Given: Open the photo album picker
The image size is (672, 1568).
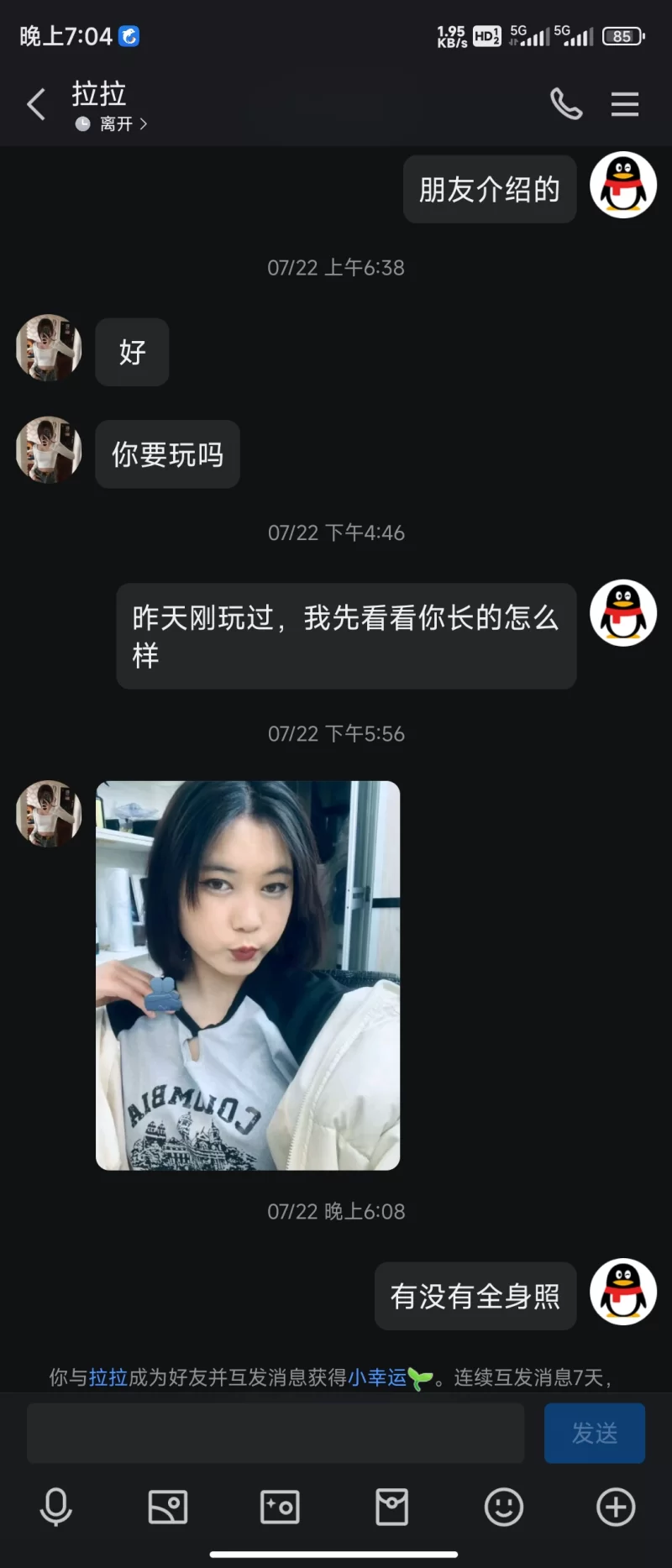Looking at the screenshot, I should (x=168, y=1507).
